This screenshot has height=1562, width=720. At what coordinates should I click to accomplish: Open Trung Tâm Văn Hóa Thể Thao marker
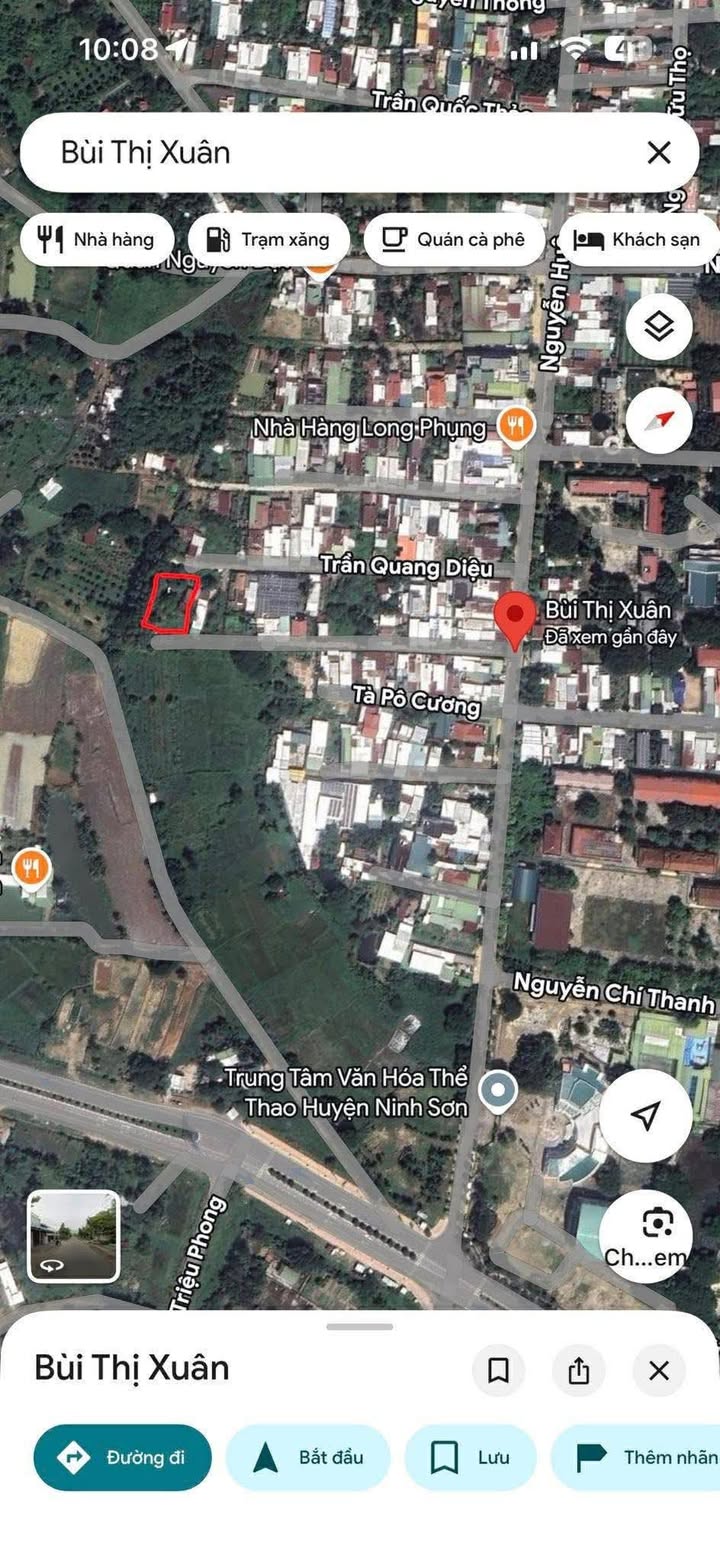click(x=497, y=1091)
